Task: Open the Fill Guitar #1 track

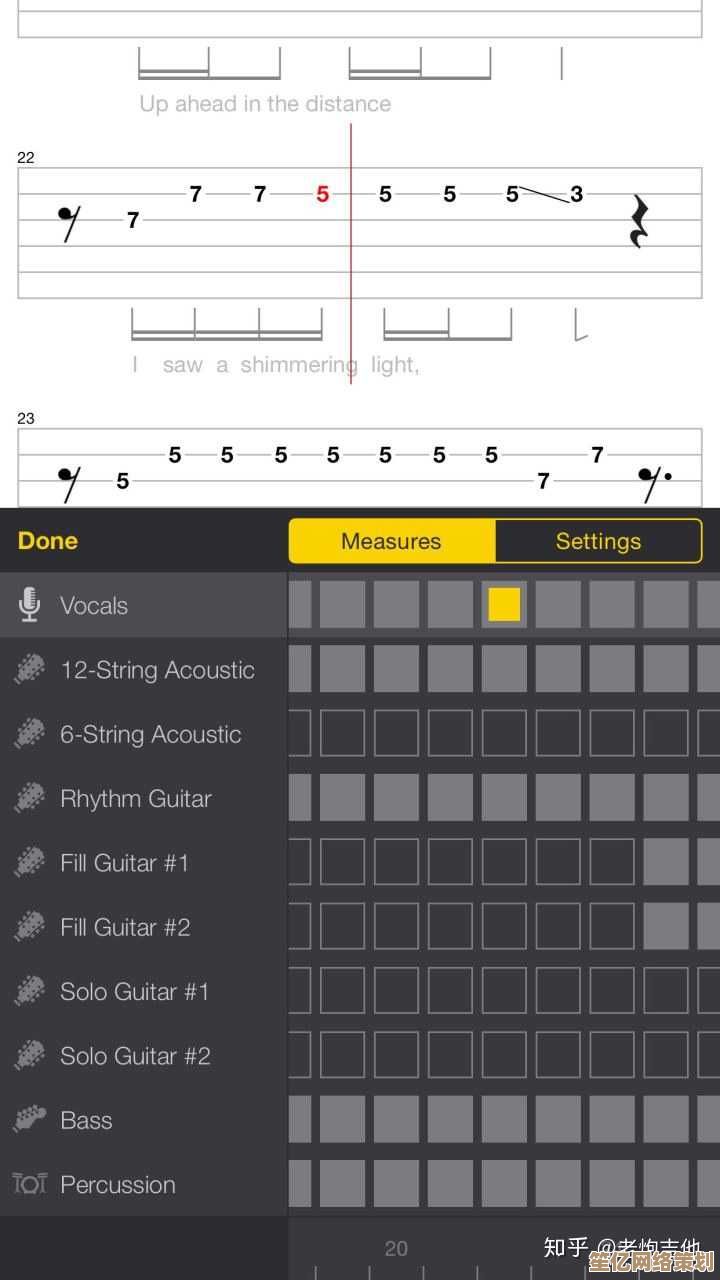Action: pyautogui.click(x=124, y=863)
